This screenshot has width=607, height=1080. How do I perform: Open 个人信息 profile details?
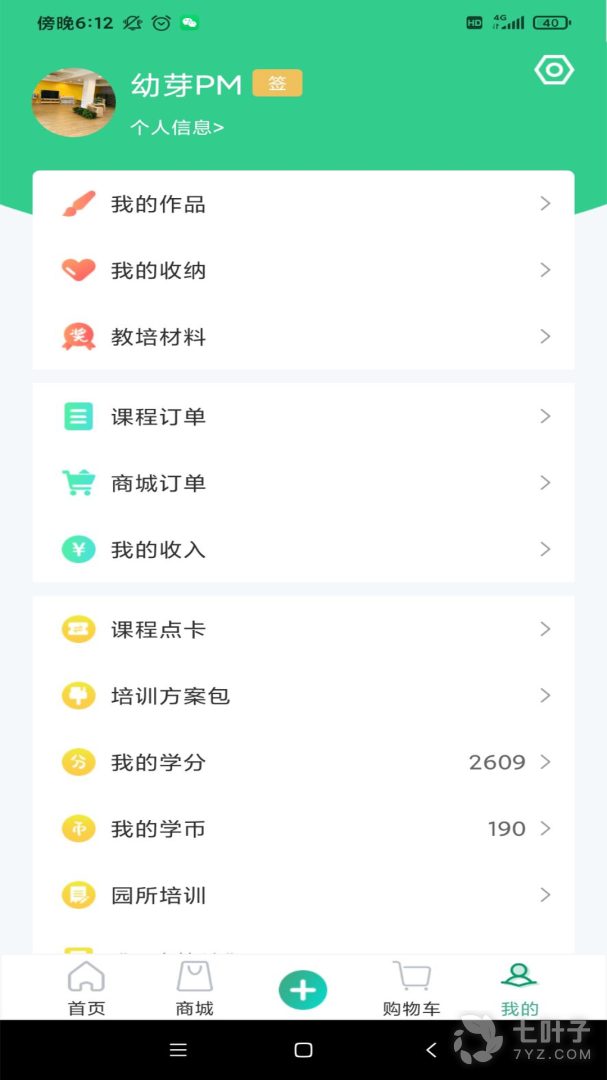(x=177, y=127)
